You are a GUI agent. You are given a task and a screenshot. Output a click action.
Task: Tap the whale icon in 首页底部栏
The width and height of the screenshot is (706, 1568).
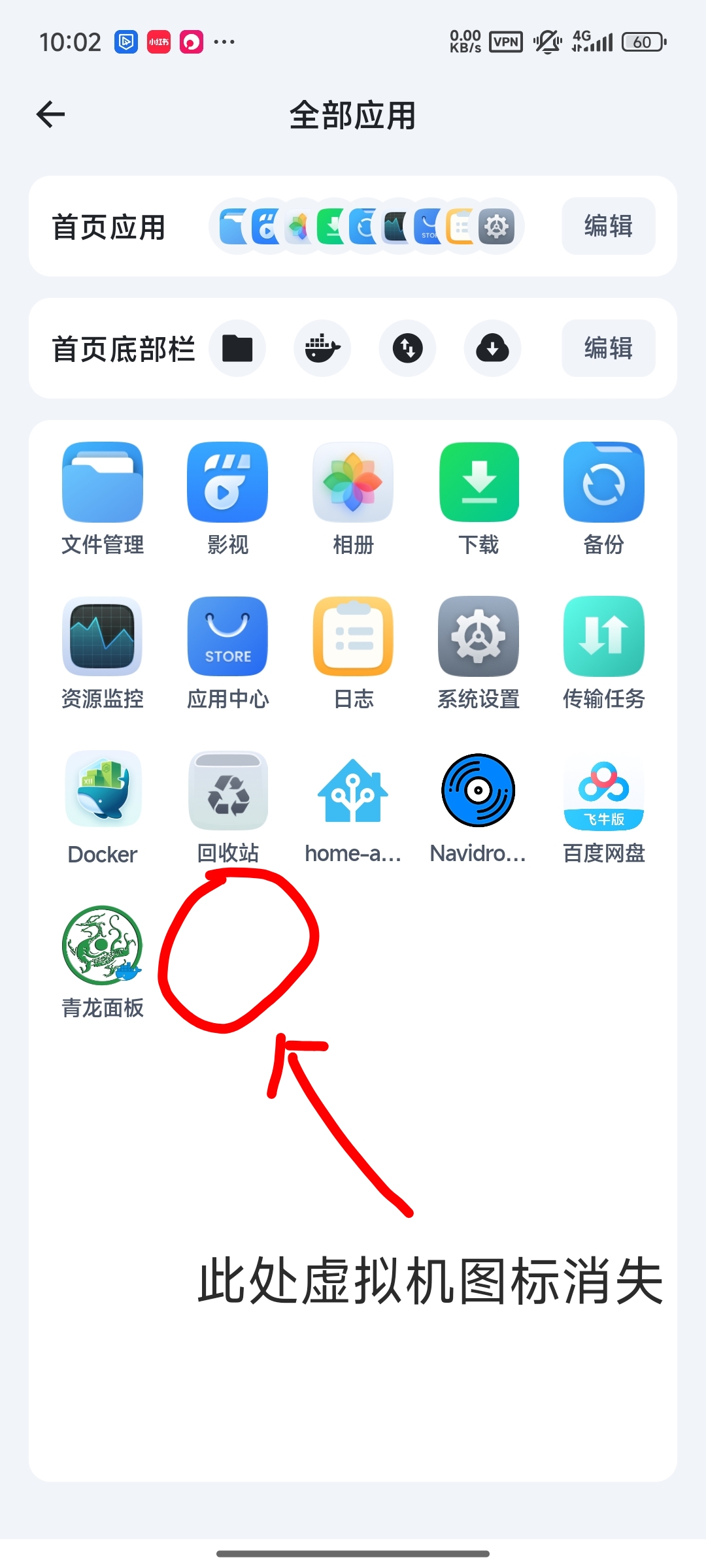(x=322, y=348)
